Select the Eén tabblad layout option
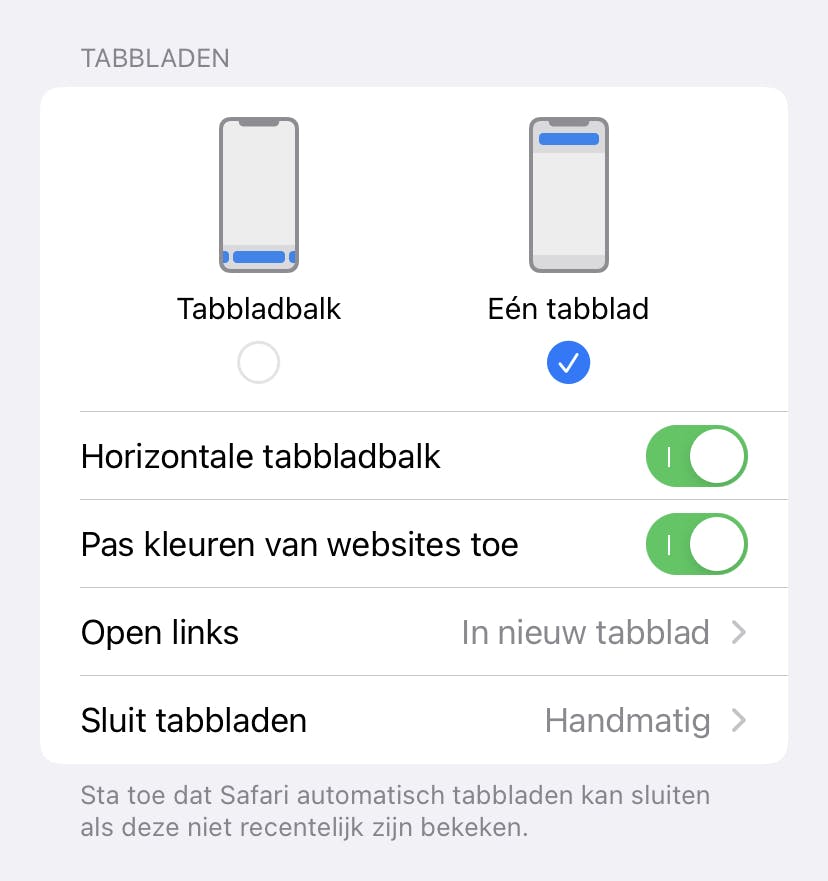Image resolution: width=828 pixels, height=881 pixels. click(x=568, y=363)
